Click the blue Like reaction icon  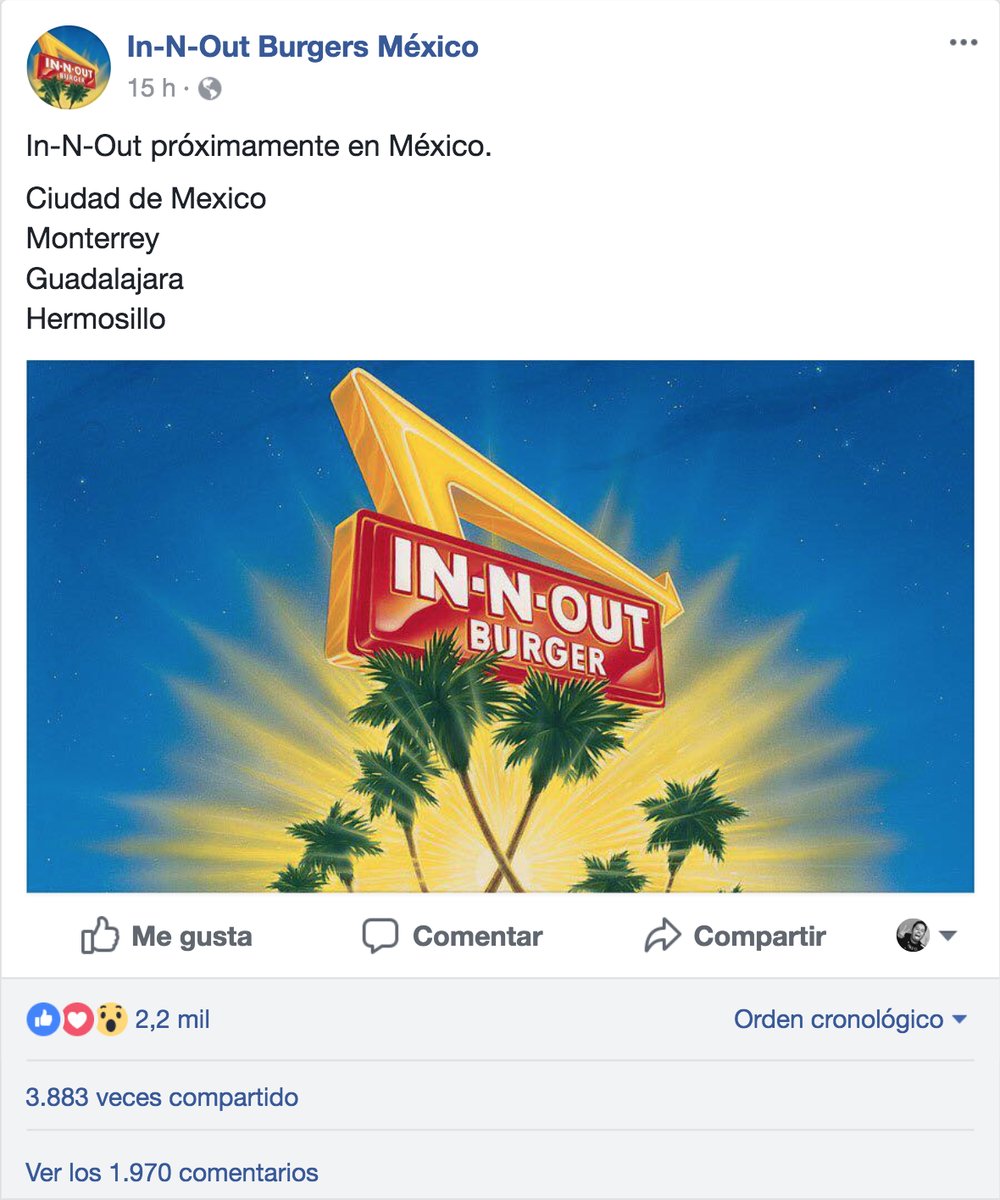coord(42,1018)
